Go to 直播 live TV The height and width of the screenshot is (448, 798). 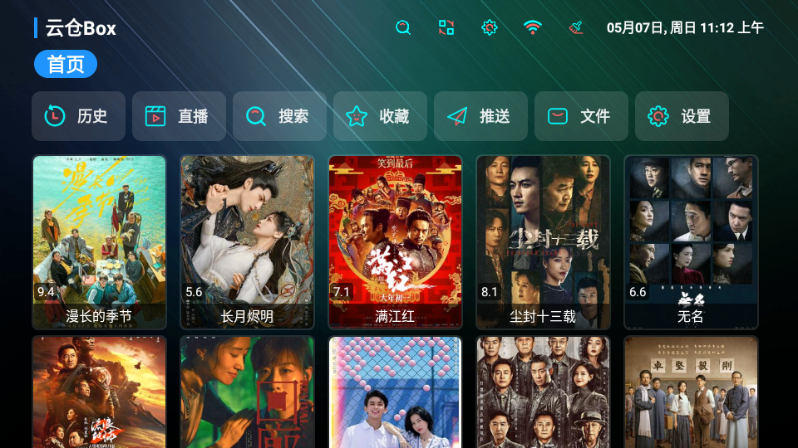179,116
